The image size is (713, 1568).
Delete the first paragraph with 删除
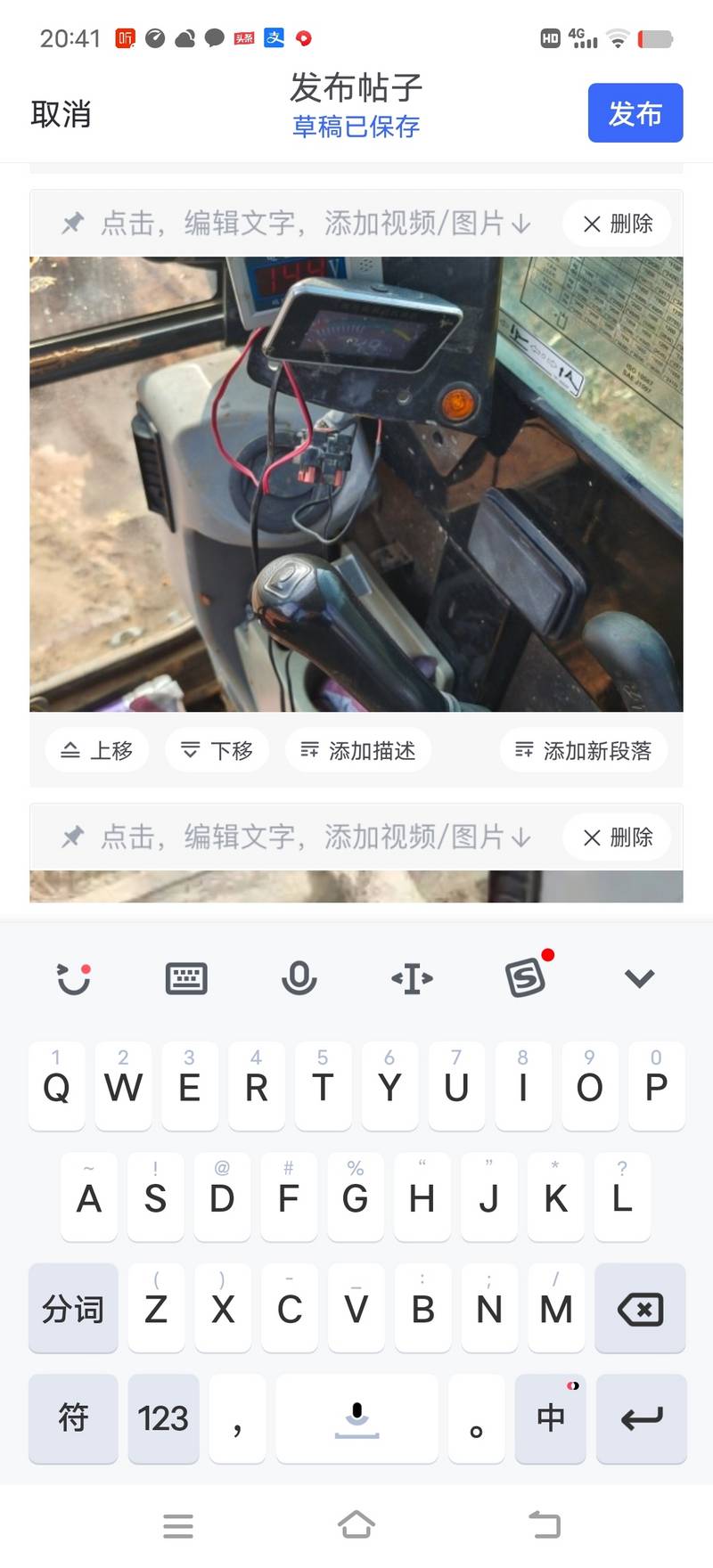[617, 224]
